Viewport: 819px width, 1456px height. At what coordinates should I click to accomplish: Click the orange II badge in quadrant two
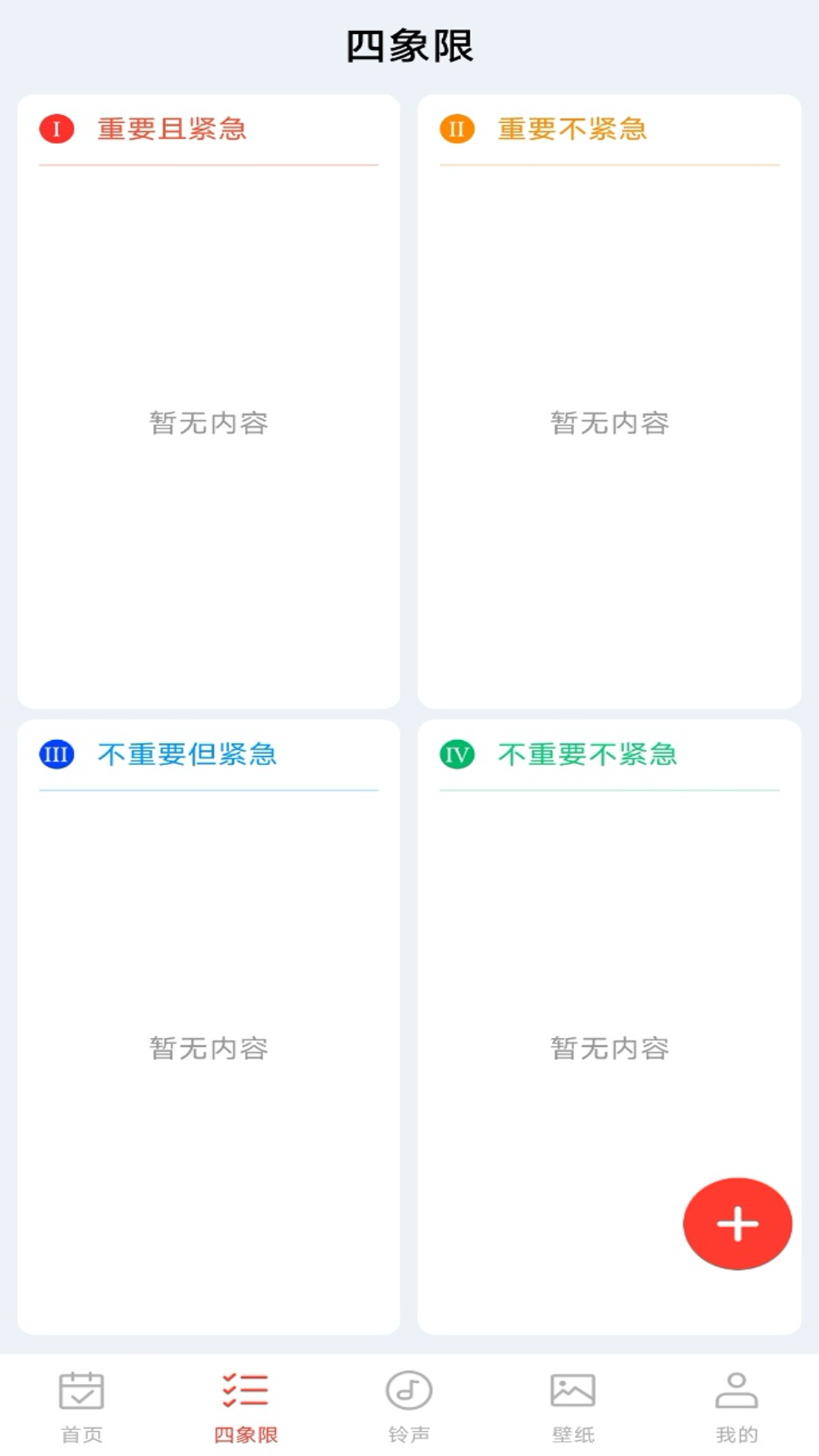point(457,129)
